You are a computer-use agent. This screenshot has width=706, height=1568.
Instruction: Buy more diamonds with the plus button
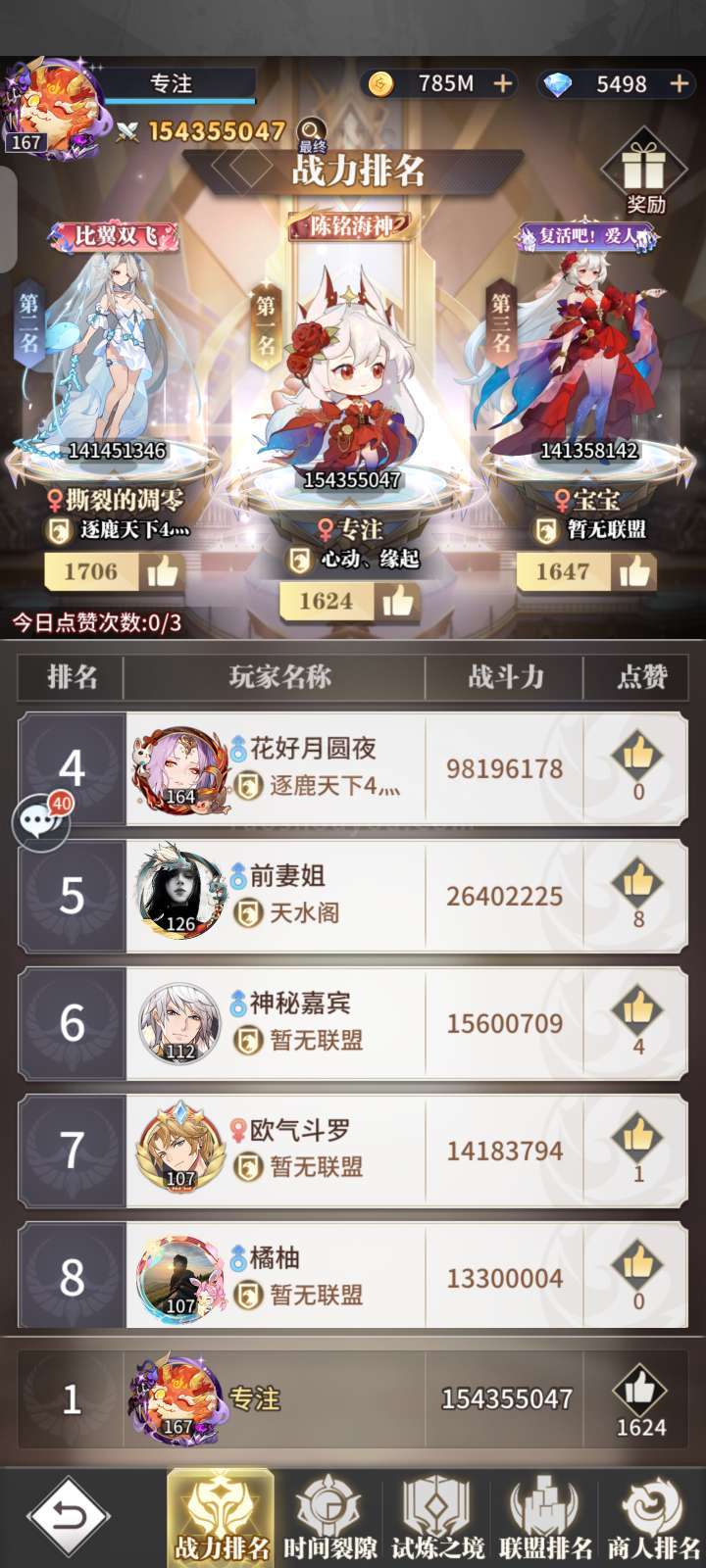[679, 84]
